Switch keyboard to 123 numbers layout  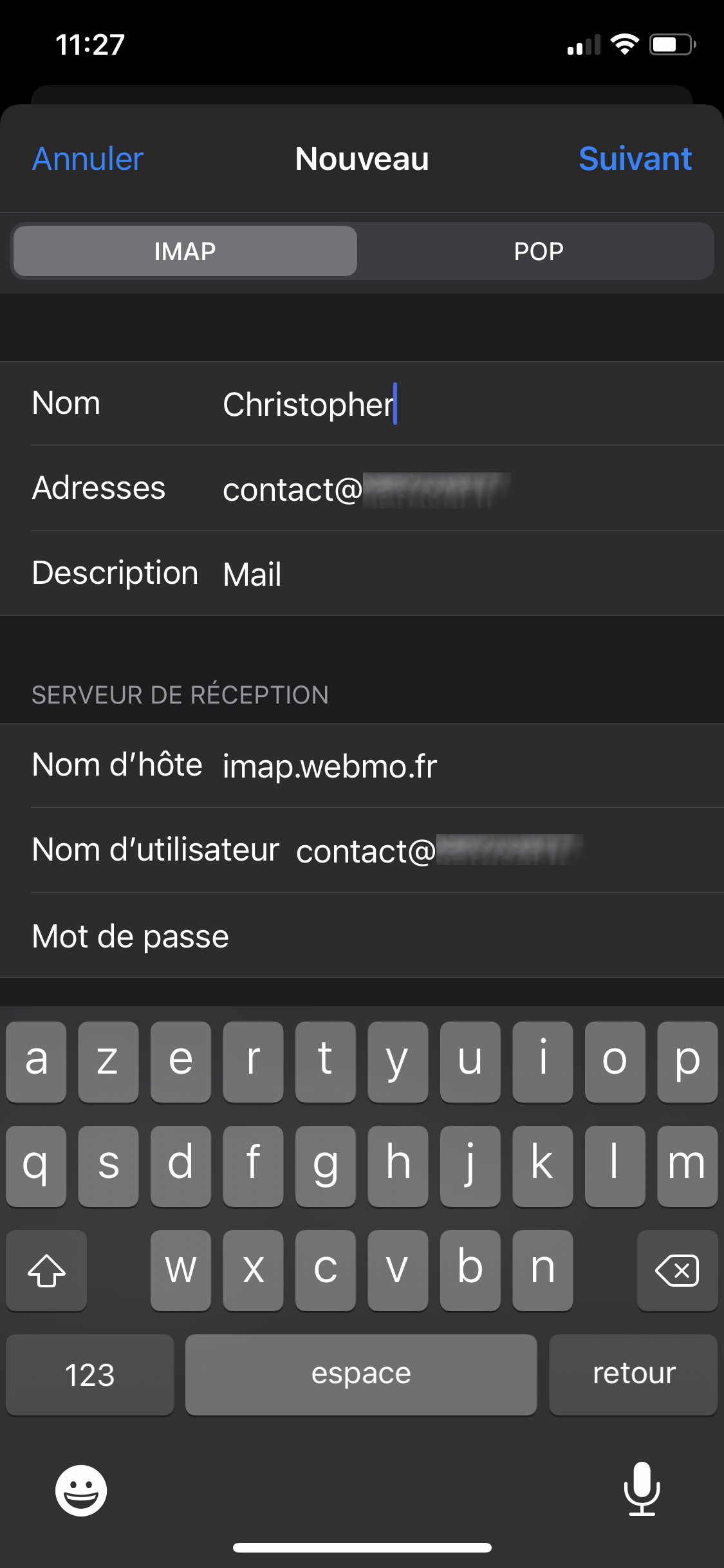point(90,1374)
